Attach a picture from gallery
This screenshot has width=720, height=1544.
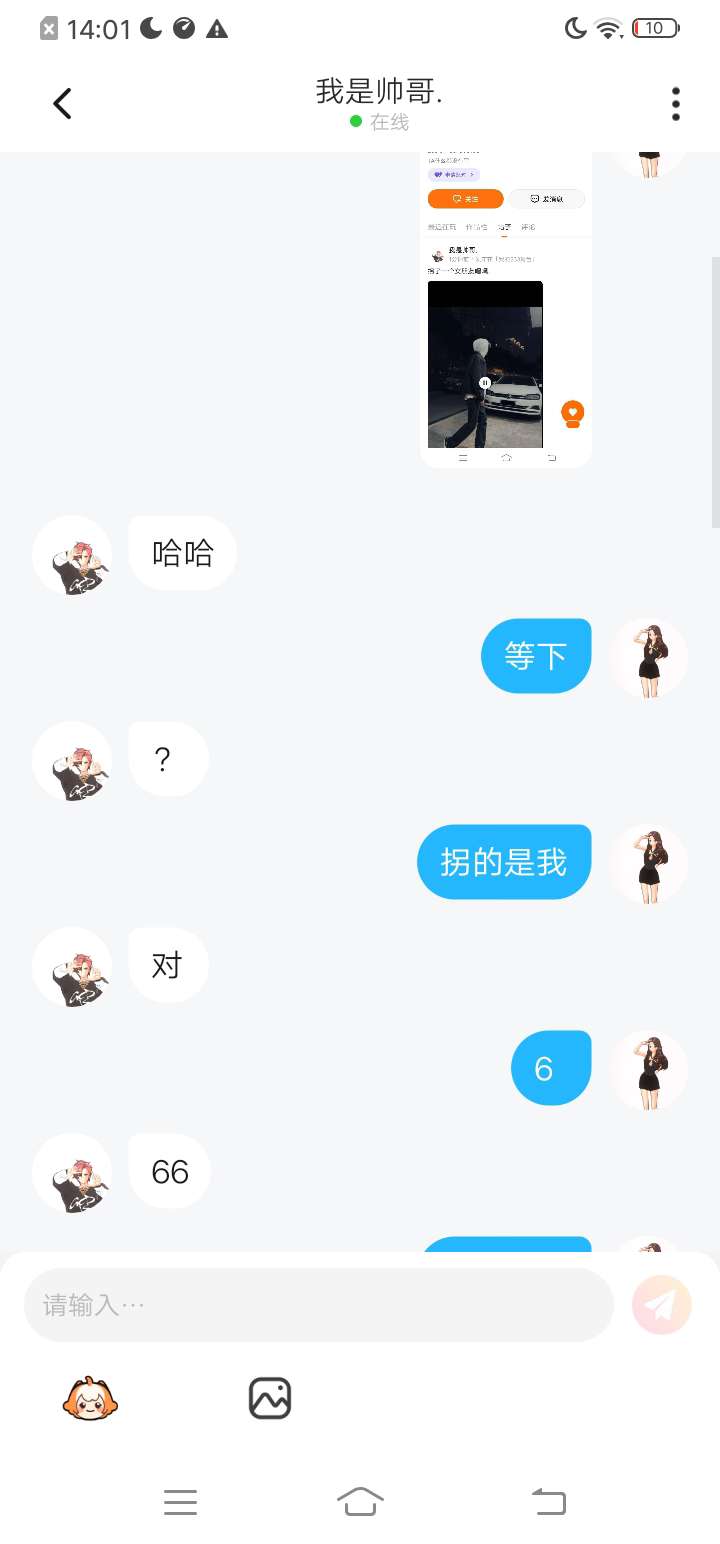pyautogui.click(x=270, y=1398)
